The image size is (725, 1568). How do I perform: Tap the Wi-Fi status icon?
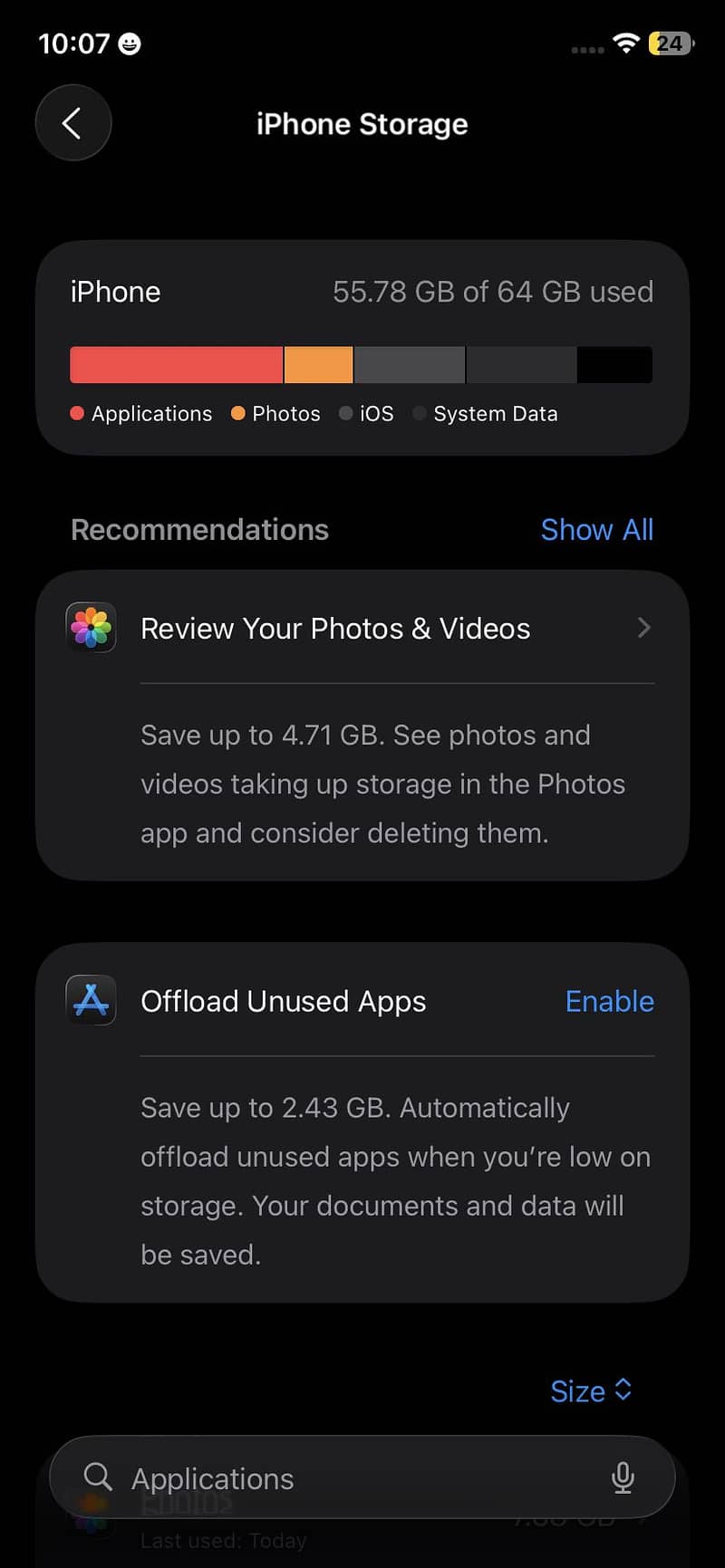(x=625, y=43)
